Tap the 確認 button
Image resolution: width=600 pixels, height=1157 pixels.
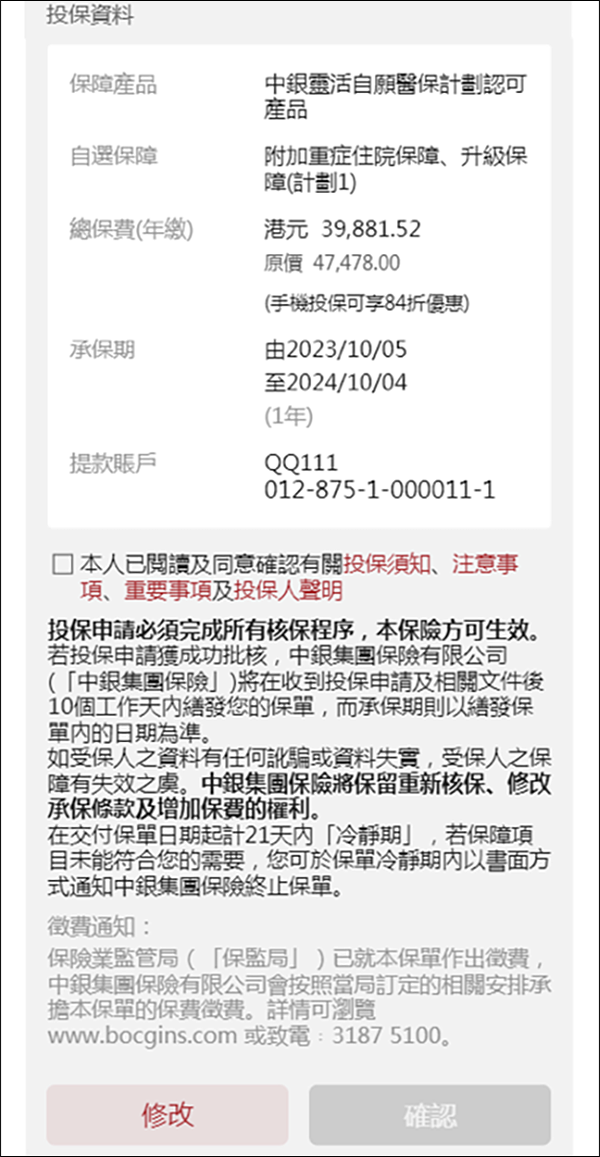(x=430, y=1115)
